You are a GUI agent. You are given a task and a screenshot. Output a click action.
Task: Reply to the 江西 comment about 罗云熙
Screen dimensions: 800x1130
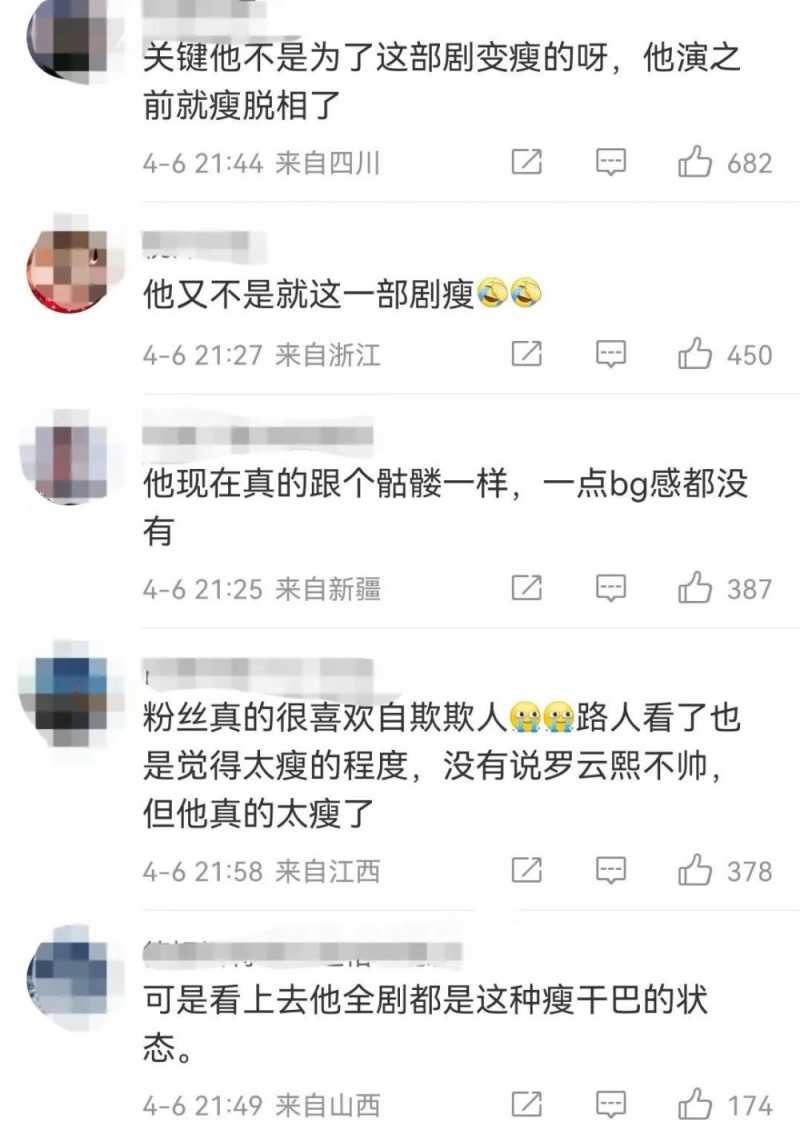[x=611, y=871]
